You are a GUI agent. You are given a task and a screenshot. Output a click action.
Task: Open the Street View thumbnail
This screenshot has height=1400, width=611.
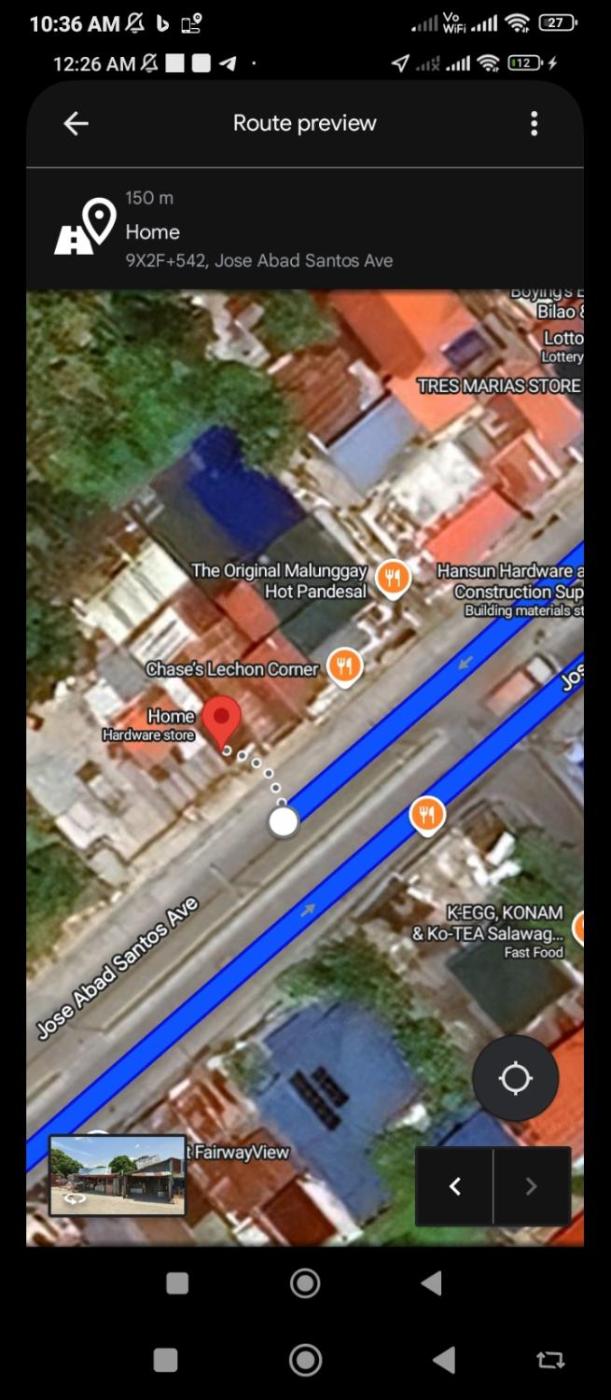coord(117,1175)
